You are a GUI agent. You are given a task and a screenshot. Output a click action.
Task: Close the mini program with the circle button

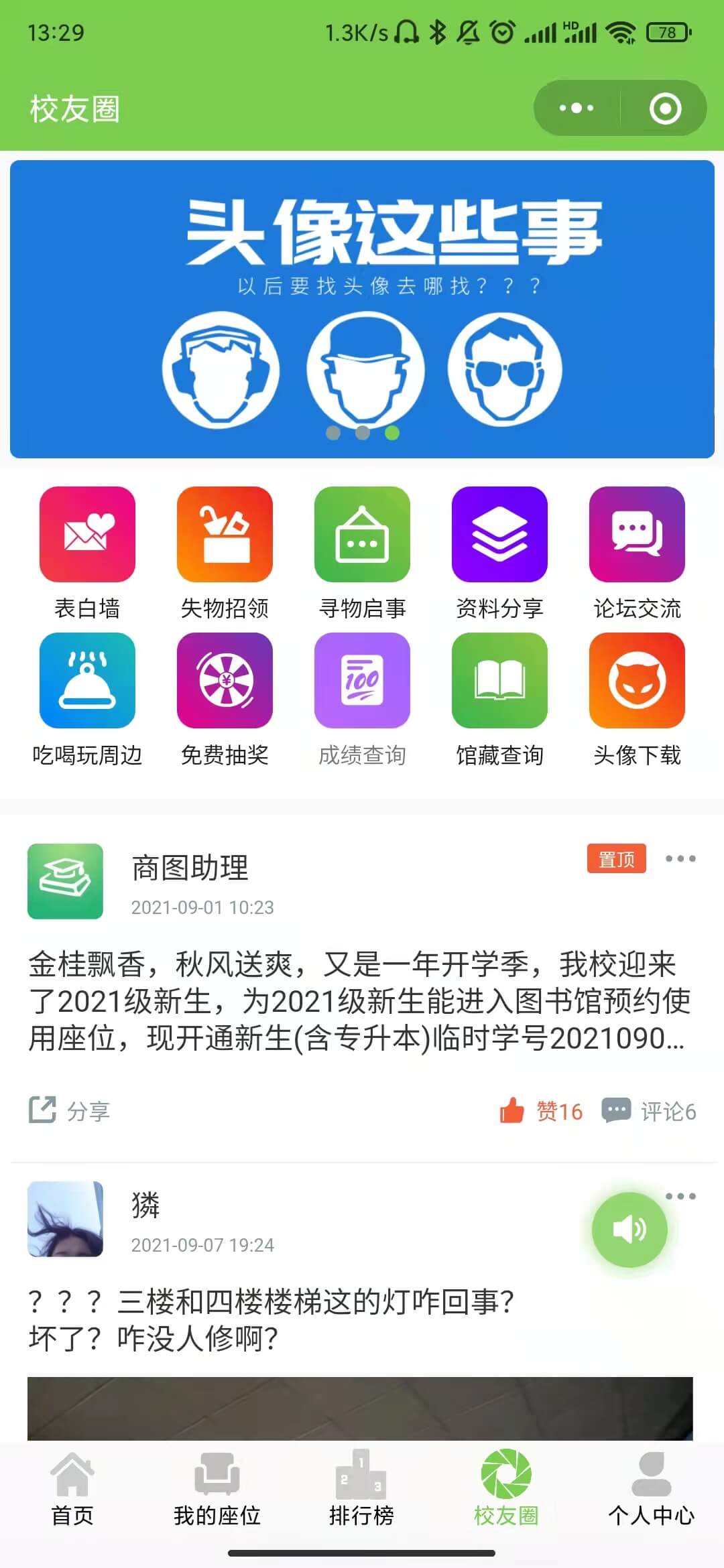(665, 109)
